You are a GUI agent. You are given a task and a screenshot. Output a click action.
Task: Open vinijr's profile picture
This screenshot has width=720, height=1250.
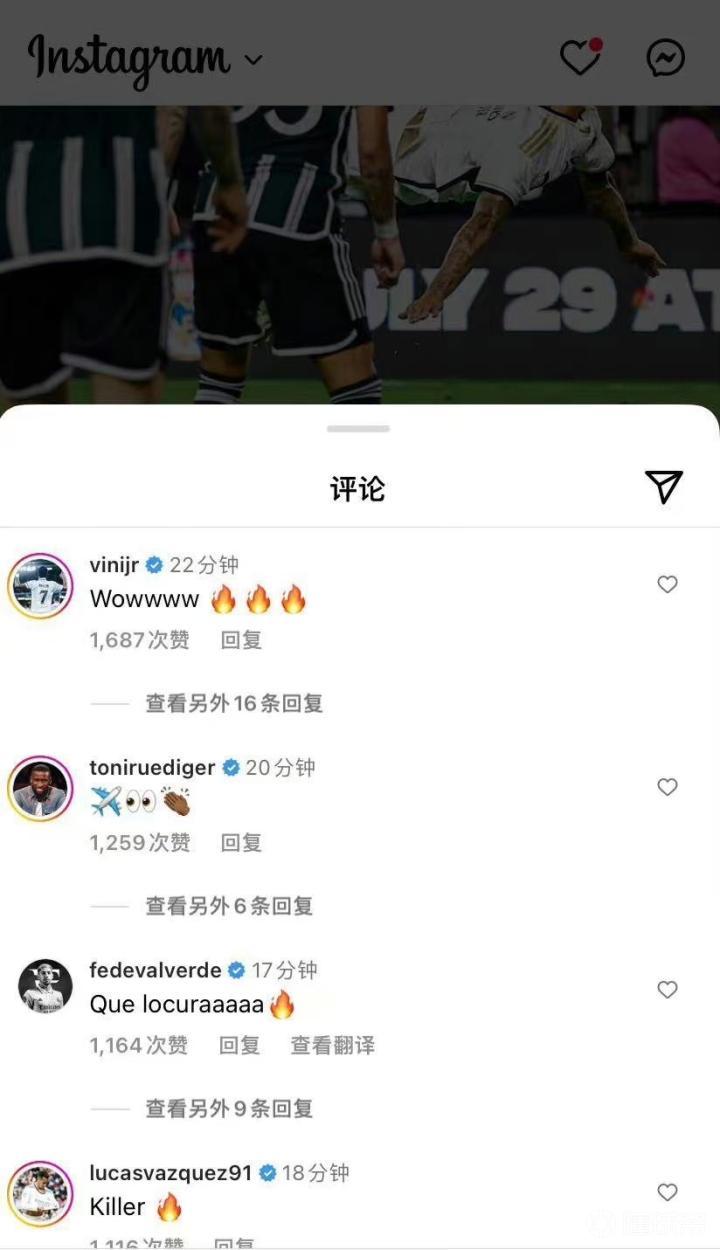point(41,586)
